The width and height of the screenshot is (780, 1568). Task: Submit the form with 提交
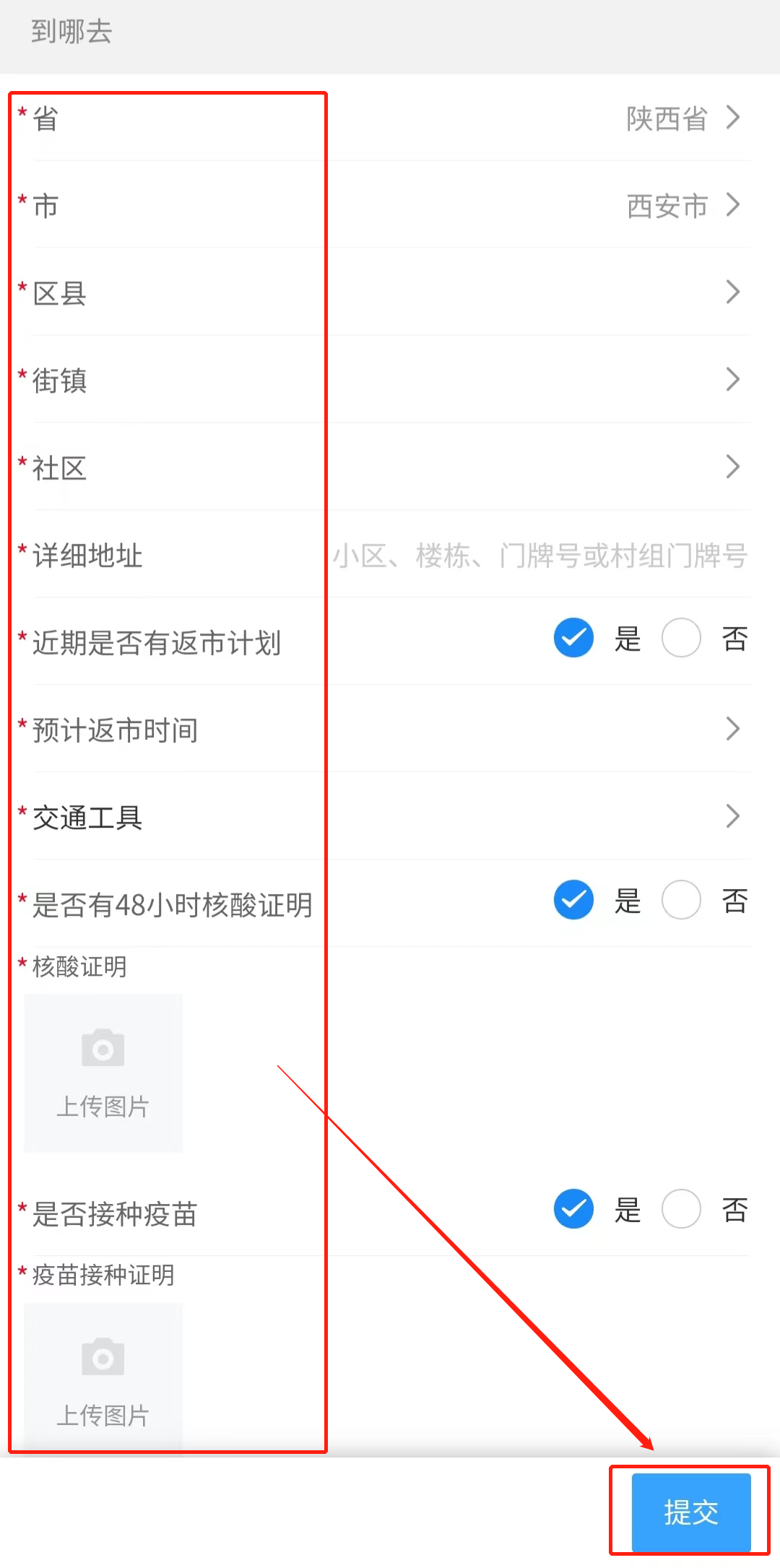[x=691, y=1512]
